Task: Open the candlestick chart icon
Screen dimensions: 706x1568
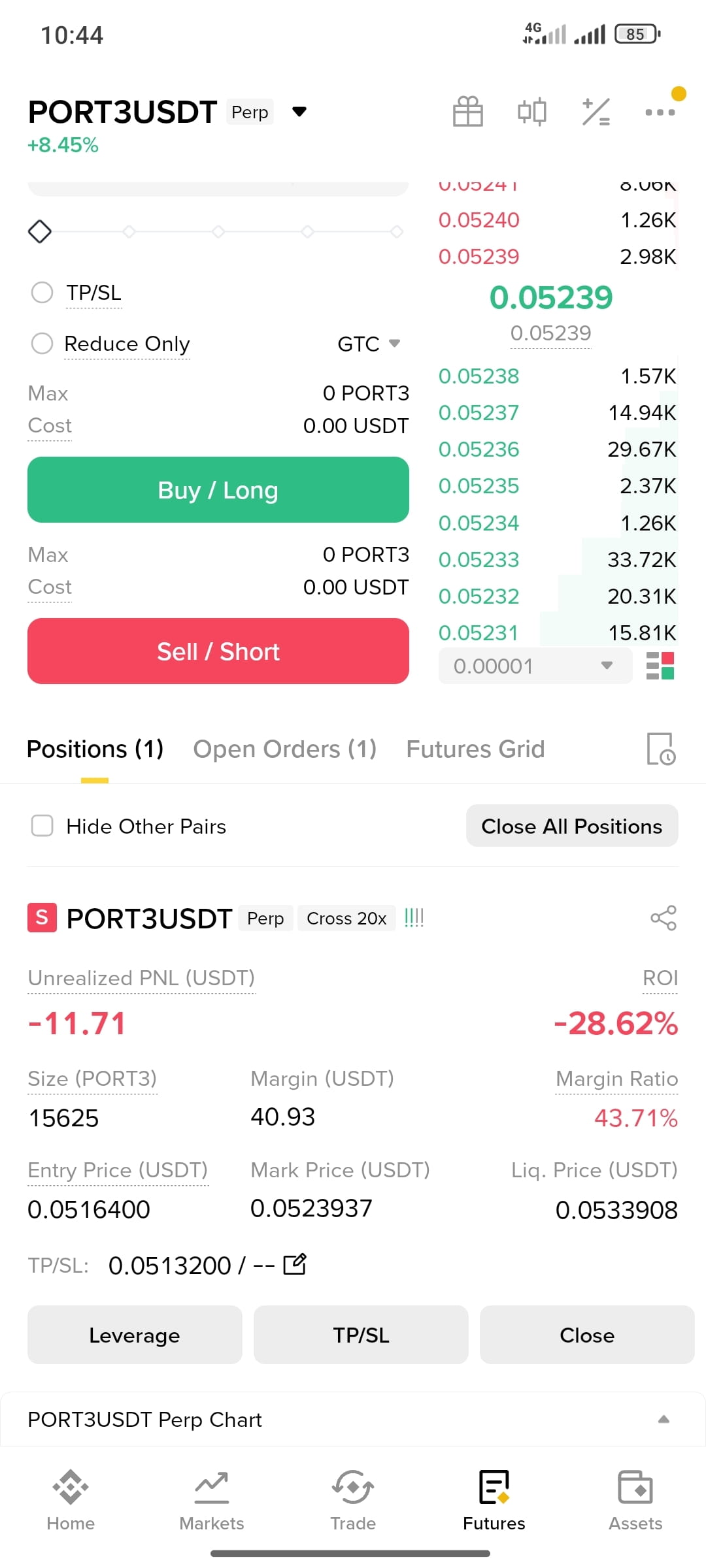Action: tap(532, 111)
